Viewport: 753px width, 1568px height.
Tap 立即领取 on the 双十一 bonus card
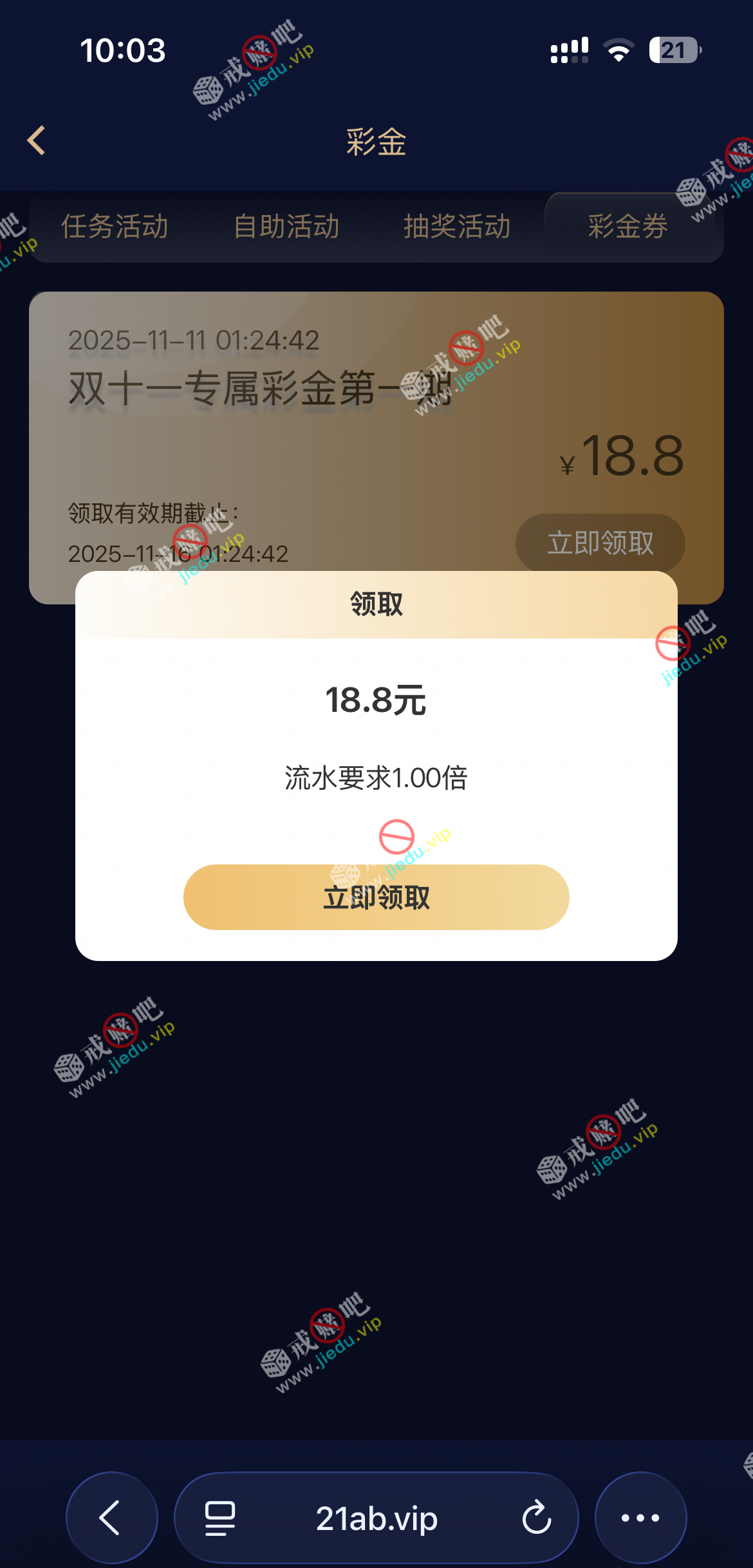click(x=600, y=543)
